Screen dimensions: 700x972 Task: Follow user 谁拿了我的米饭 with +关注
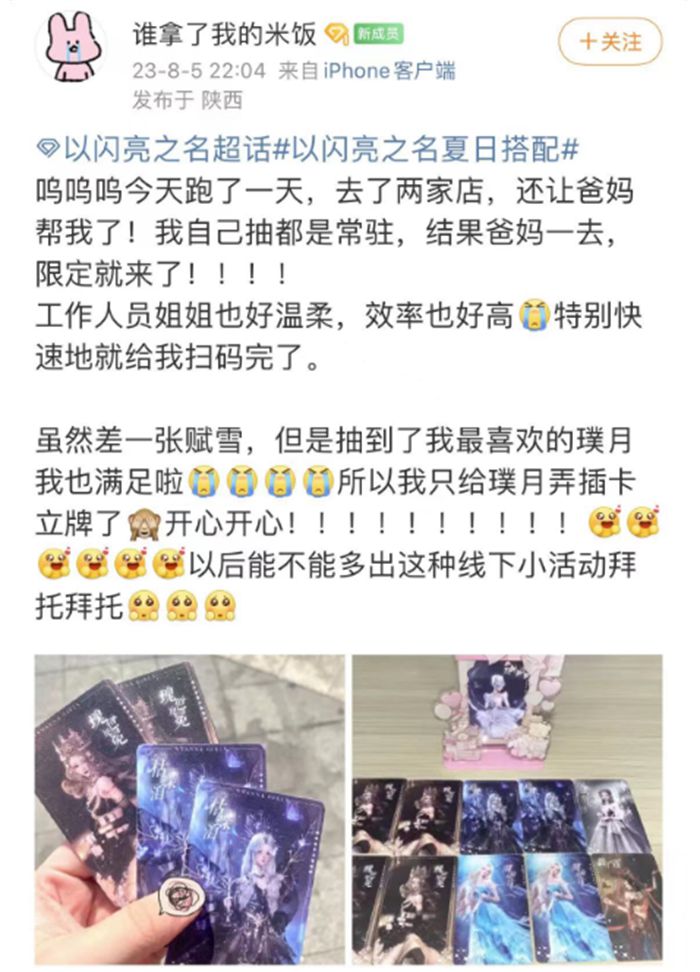point(612,42)
